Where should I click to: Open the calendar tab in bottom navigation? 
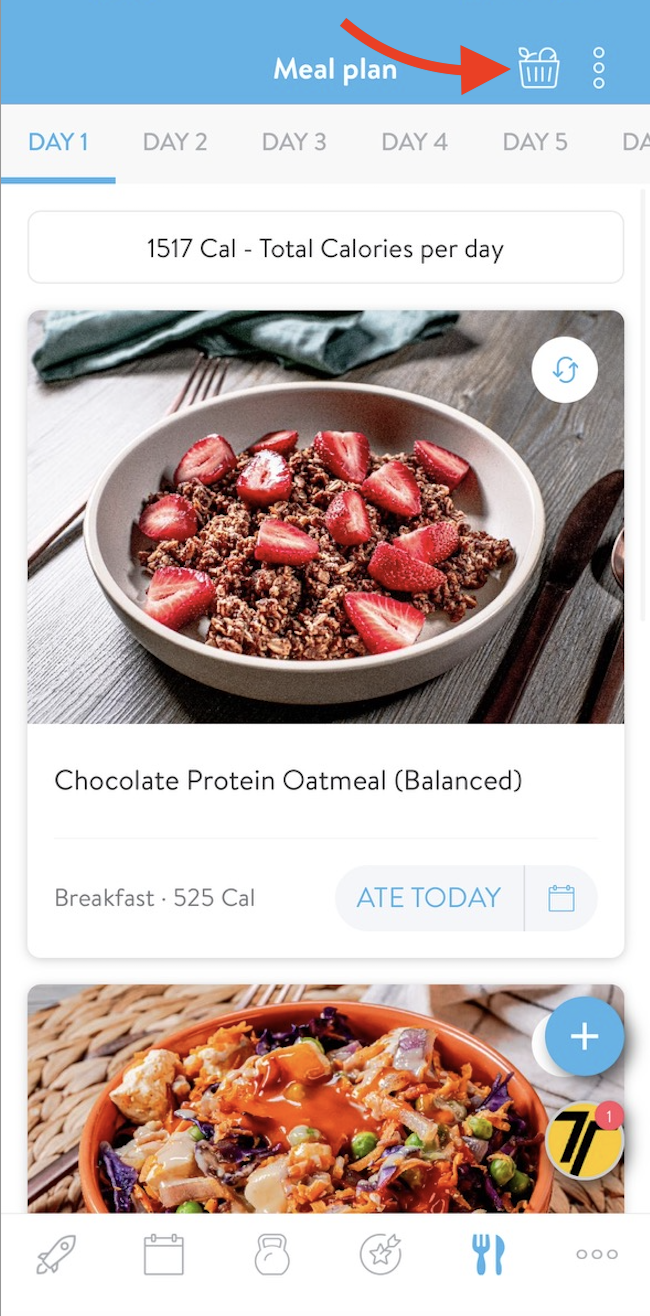pyautogui.click(x=164, y=1254)
